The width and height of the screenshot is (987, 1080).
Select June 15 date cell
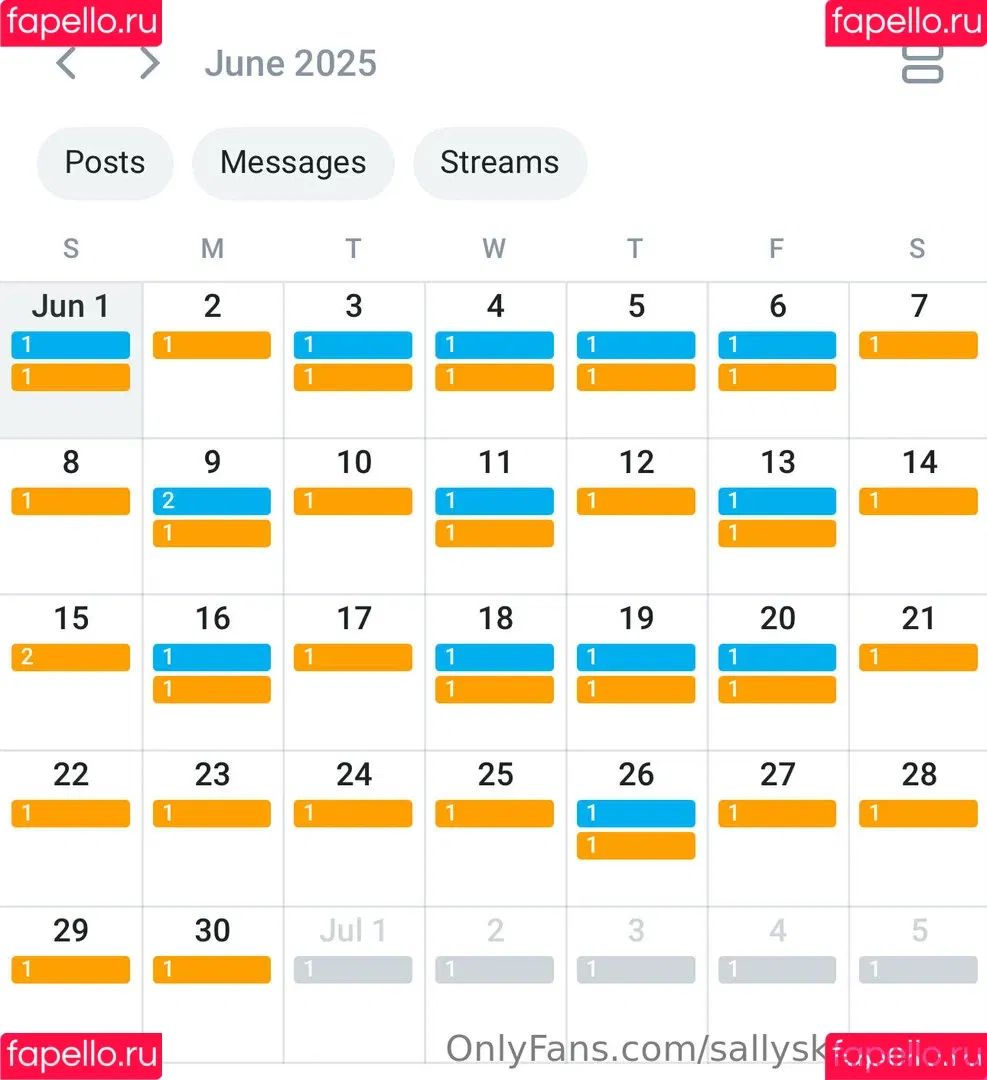pos(71,671)
